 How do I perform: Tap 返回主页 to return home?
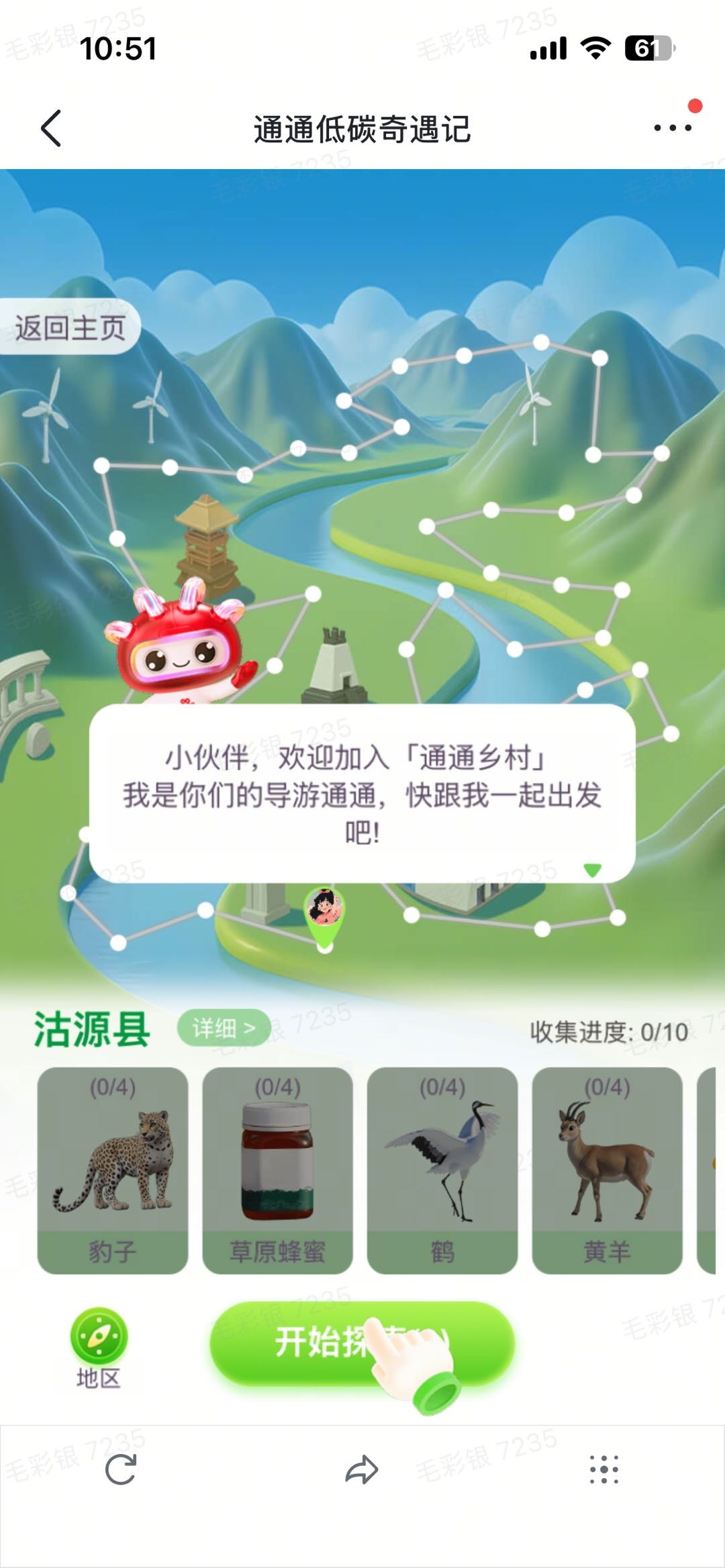70,327
